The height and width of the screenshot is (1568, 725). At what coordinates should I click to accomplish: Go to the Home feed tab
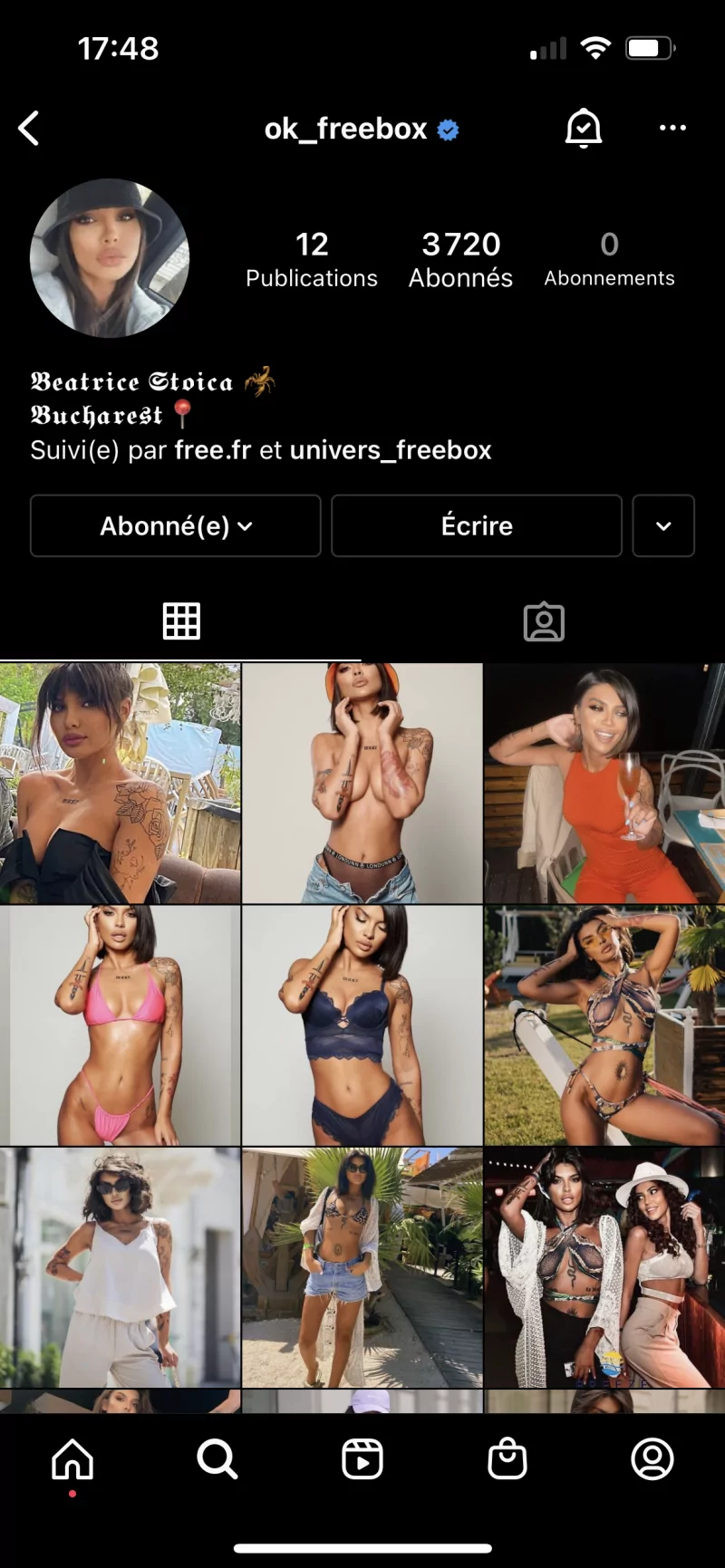pos(72,1459)
